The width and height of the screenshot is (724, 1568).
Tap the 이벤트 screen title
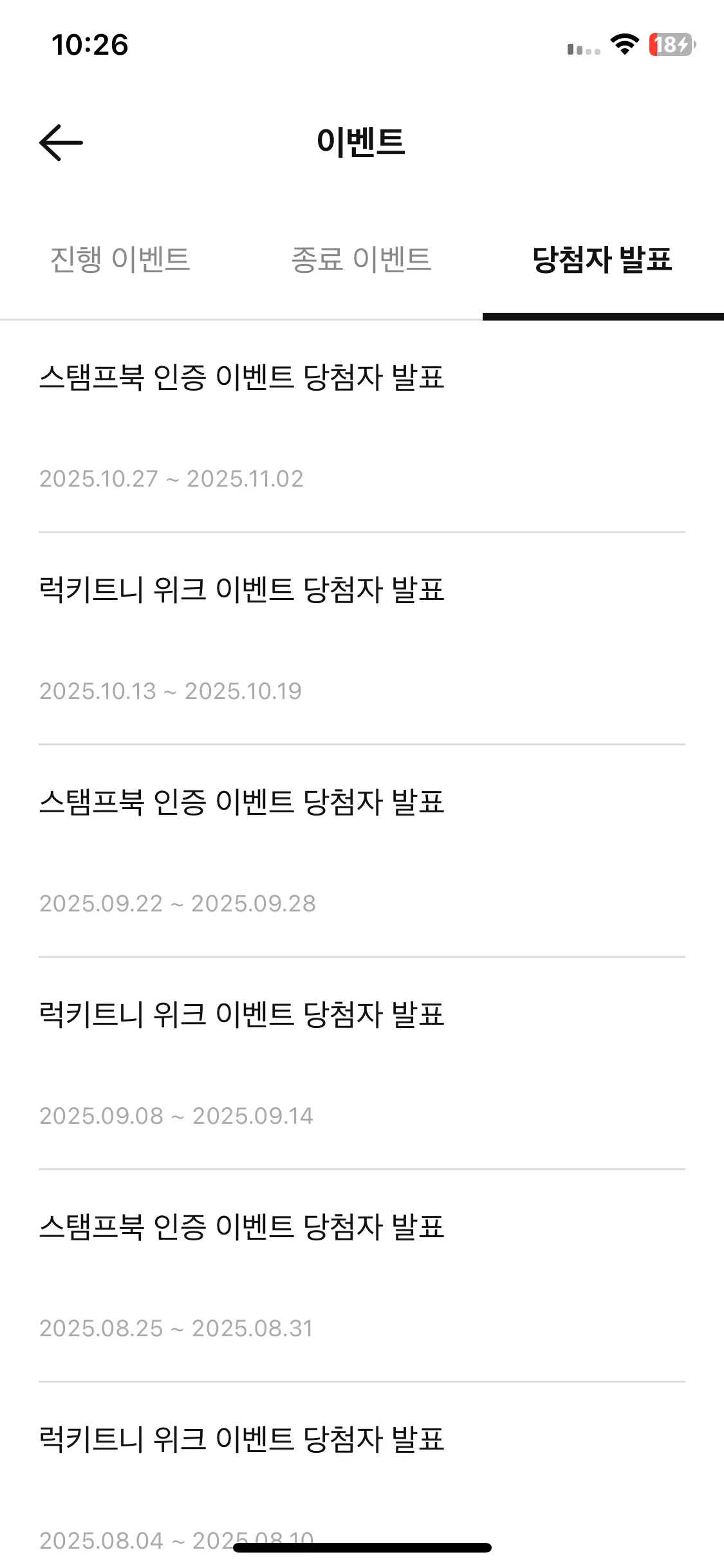[362, 143]
